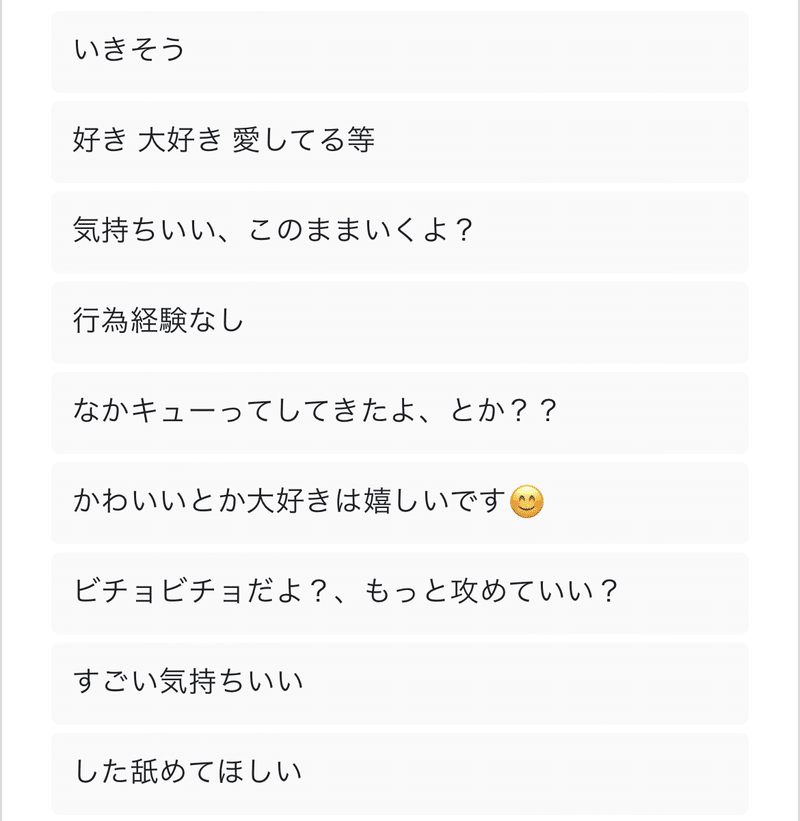Click the second list card from the top

point(400,142)
